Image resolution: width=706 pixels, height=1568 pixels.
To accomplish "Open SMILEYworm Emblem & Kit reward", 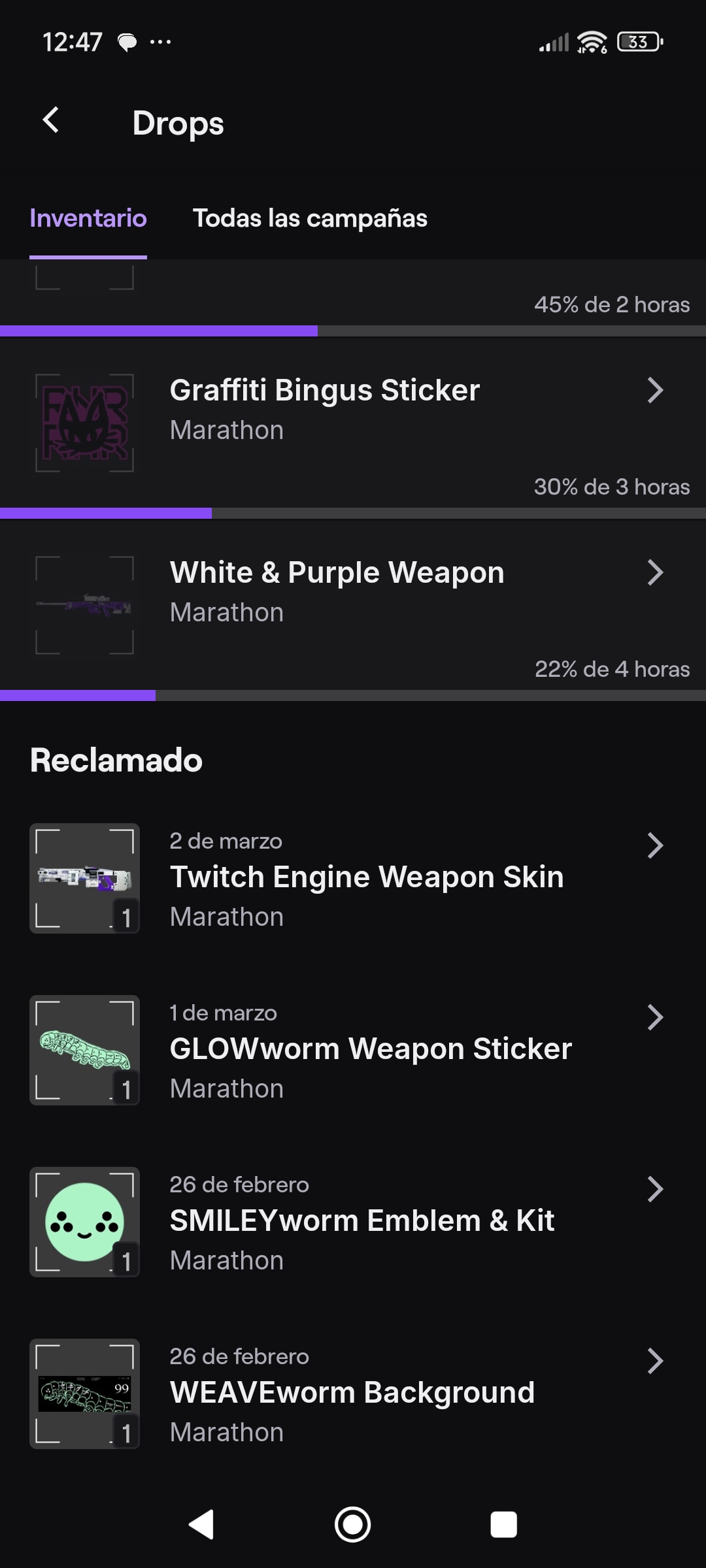I will point(353,1222).
